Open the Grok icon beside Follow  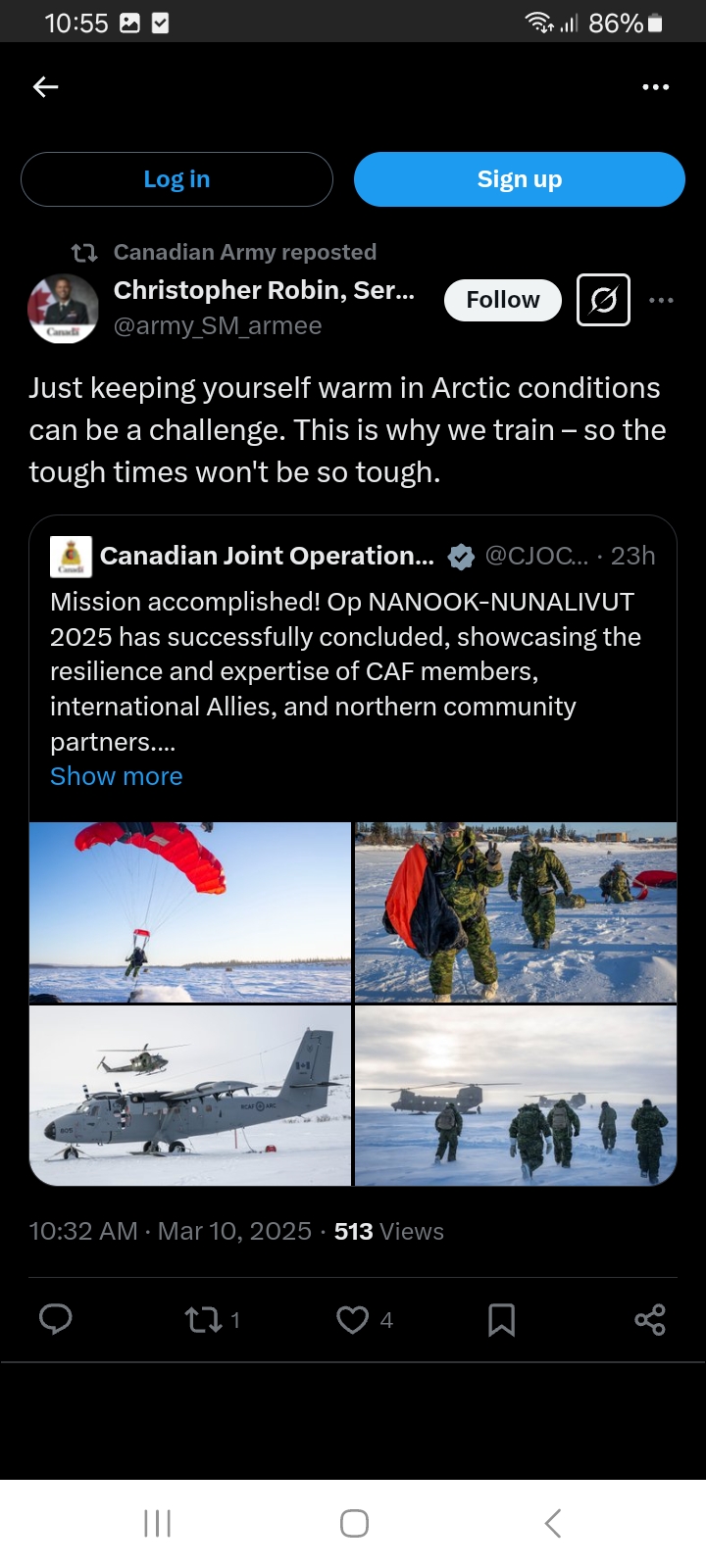coord(603,300)
